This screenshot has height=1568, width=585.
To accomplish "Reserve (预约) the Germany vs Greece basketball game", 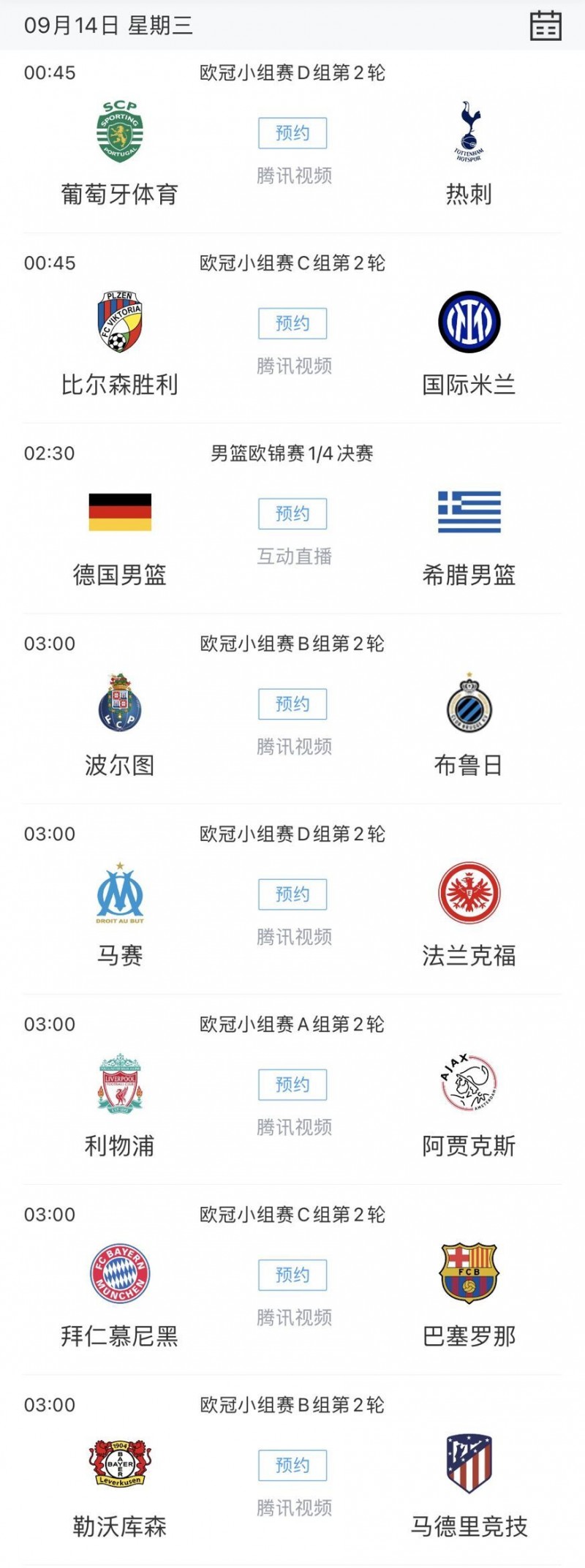I will click(291, 514).
